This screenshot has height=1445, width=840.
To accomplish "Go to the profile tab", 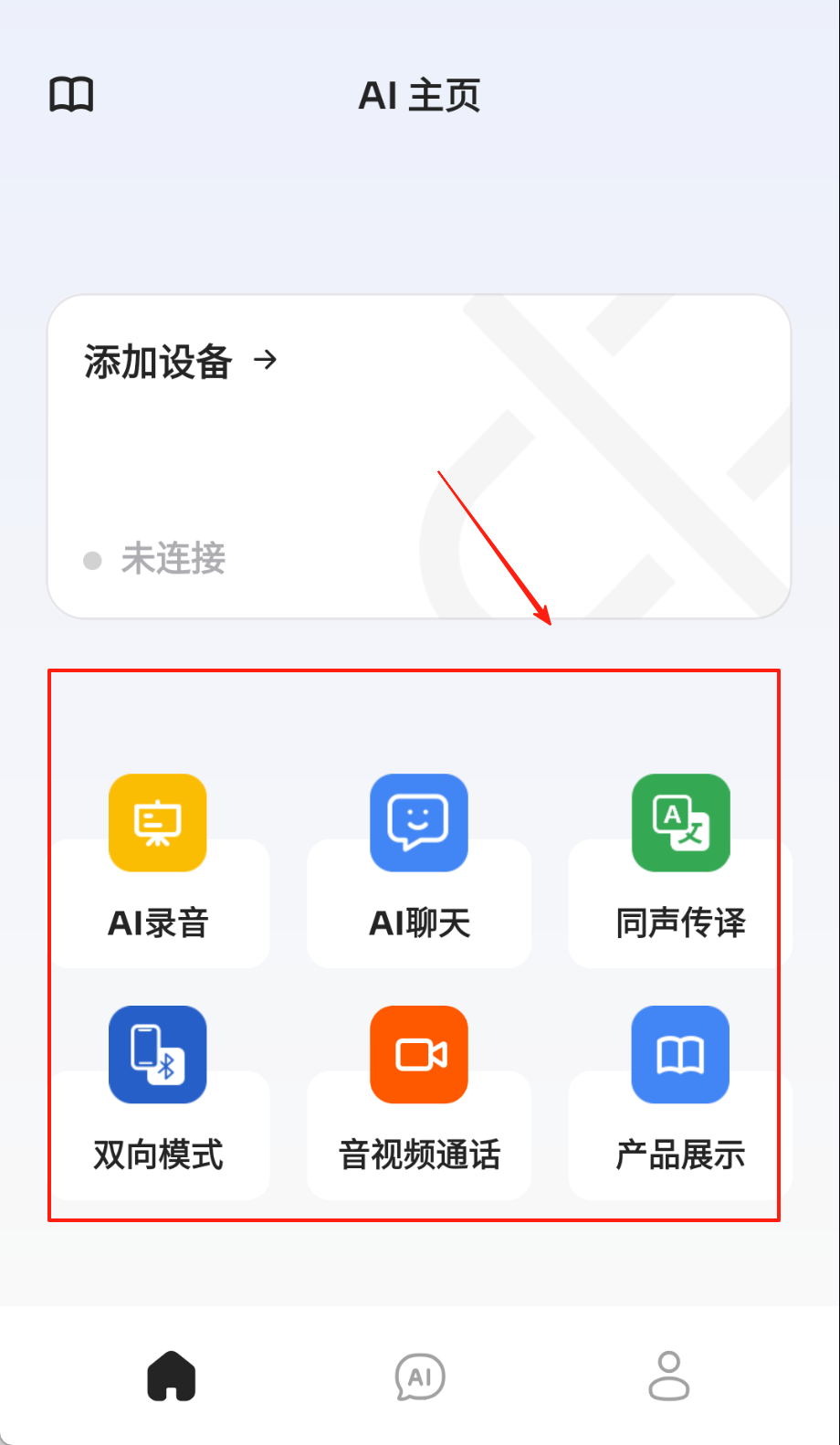I will (x=668, y=1376).
